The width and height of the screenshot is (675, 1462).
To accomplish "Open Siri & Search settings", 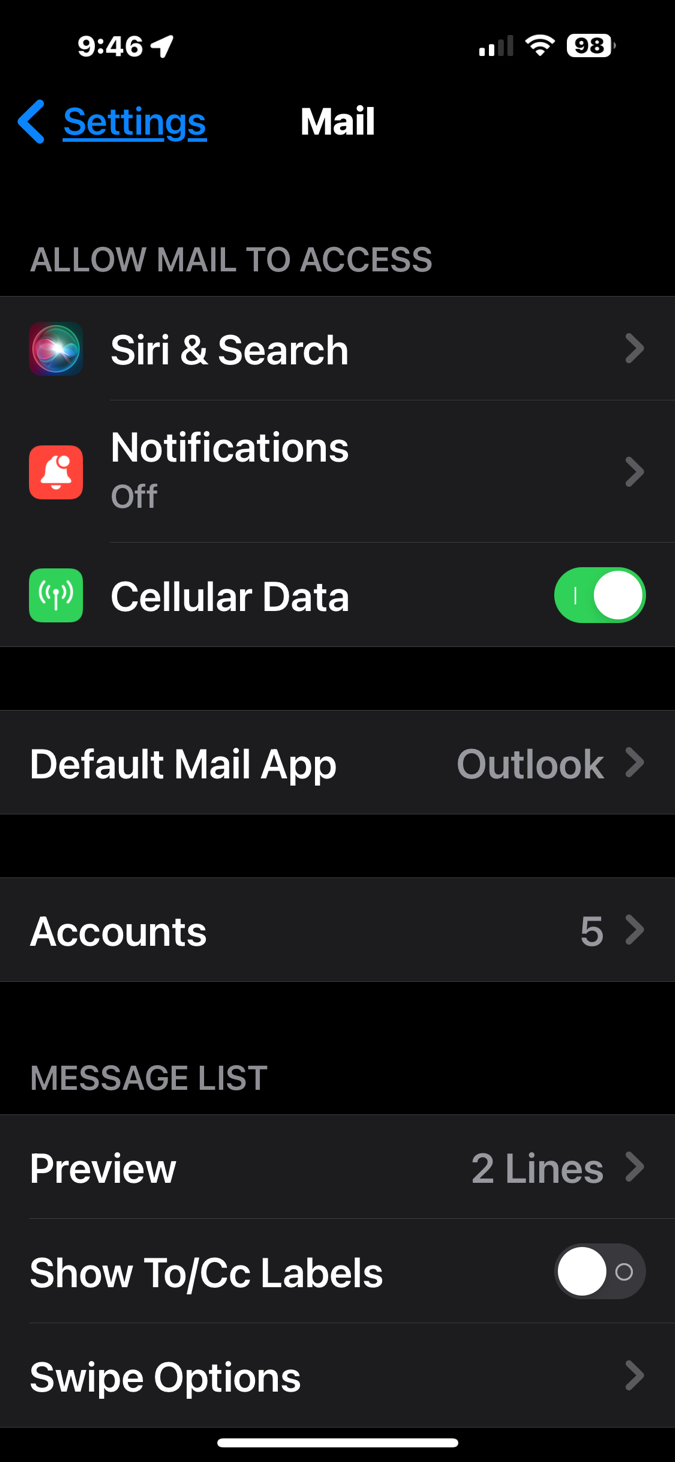I will [x=337, y=349].
